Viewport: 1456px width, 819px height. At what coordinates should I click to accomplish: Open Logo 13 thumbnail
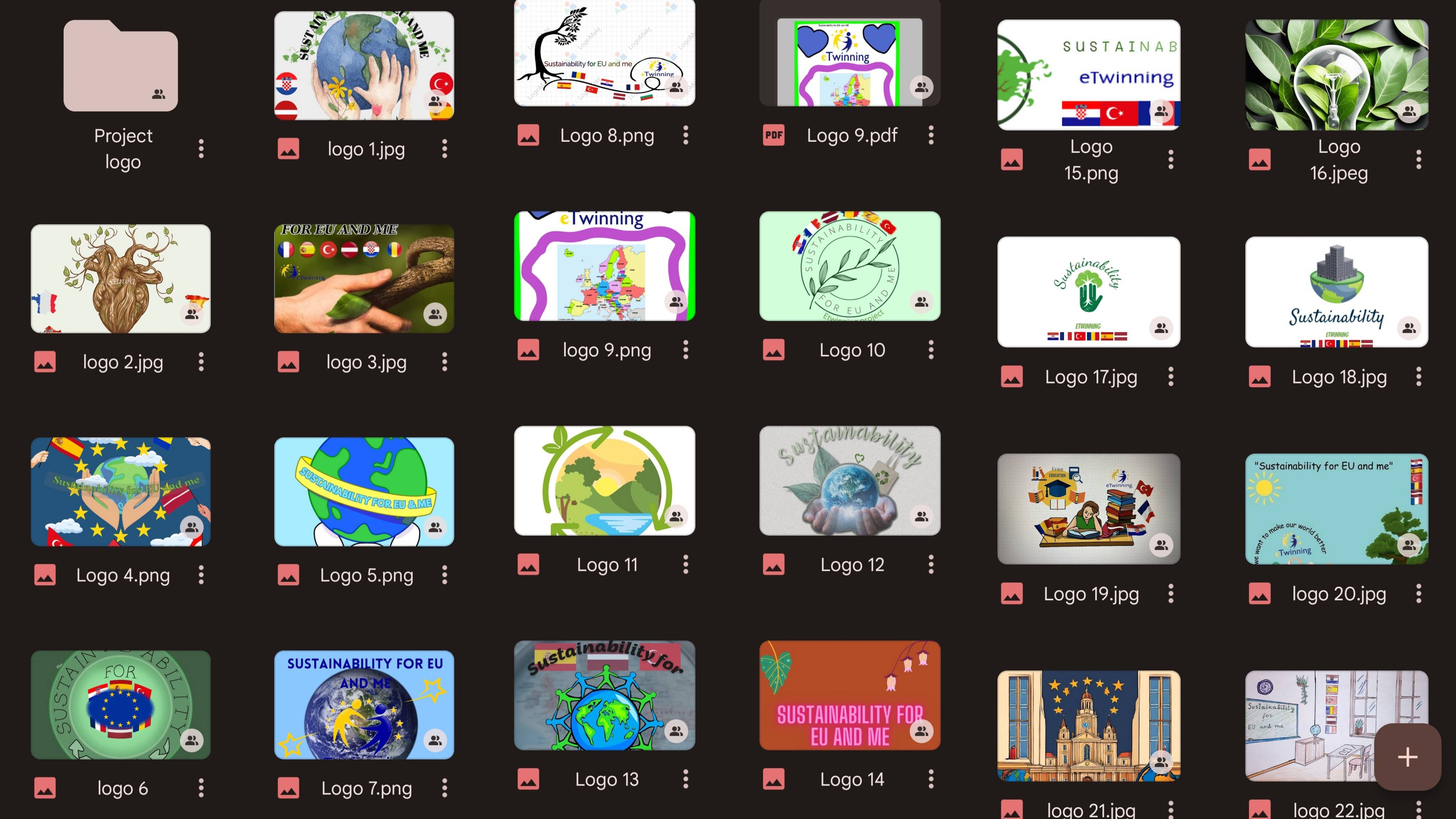coord(604,695)
